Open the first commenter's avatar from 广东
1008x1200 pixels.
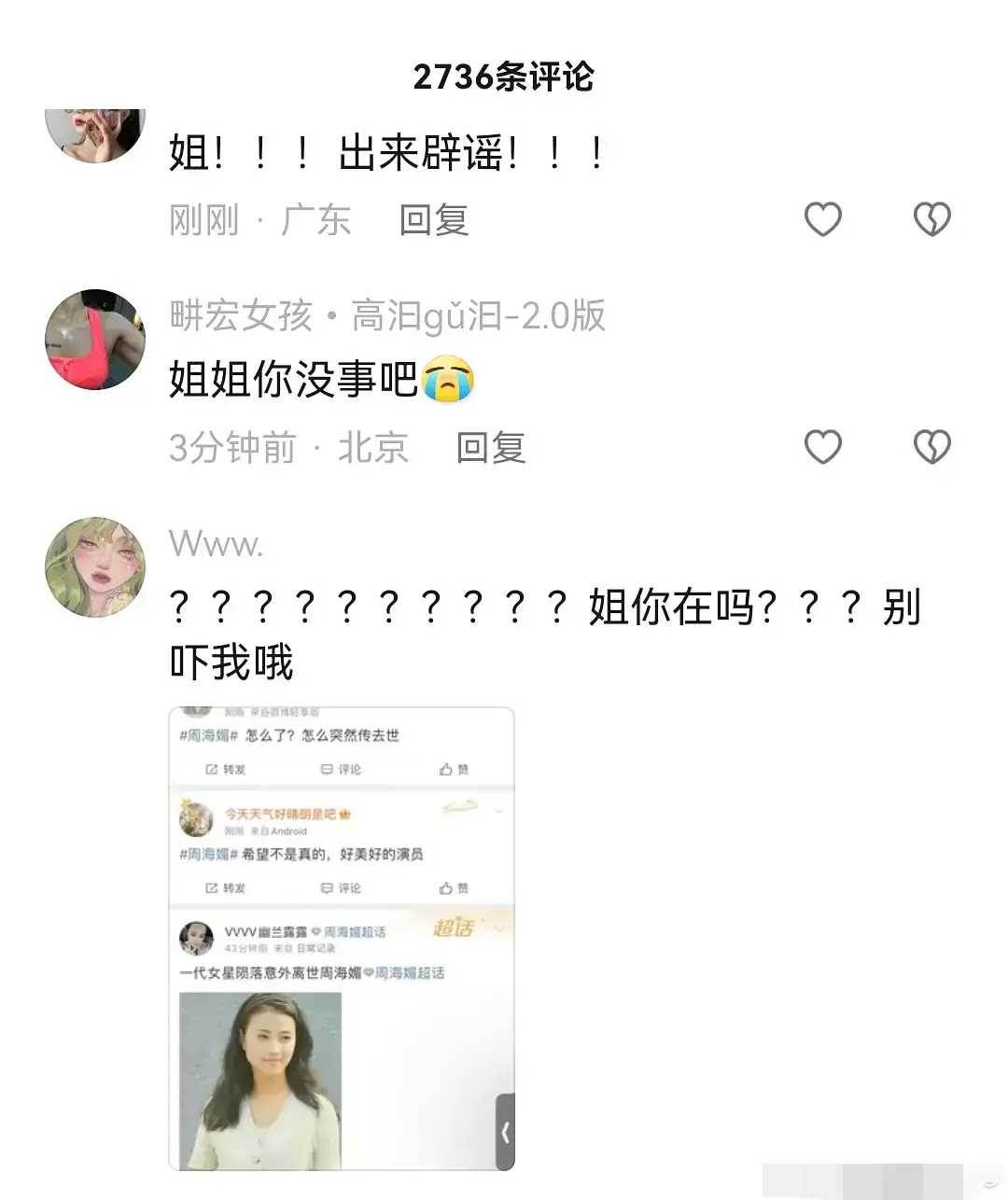(x=95, y=133)
